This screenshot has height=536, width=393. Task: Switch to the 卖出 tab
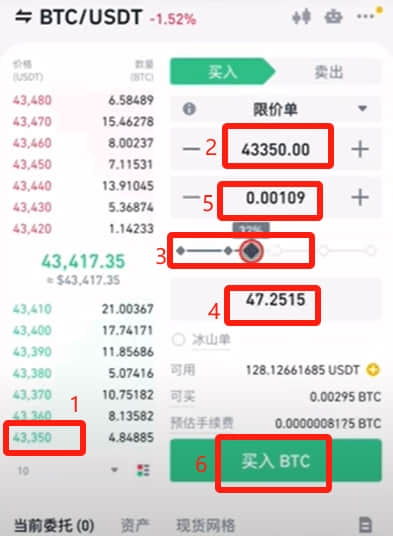pos(328,72)
